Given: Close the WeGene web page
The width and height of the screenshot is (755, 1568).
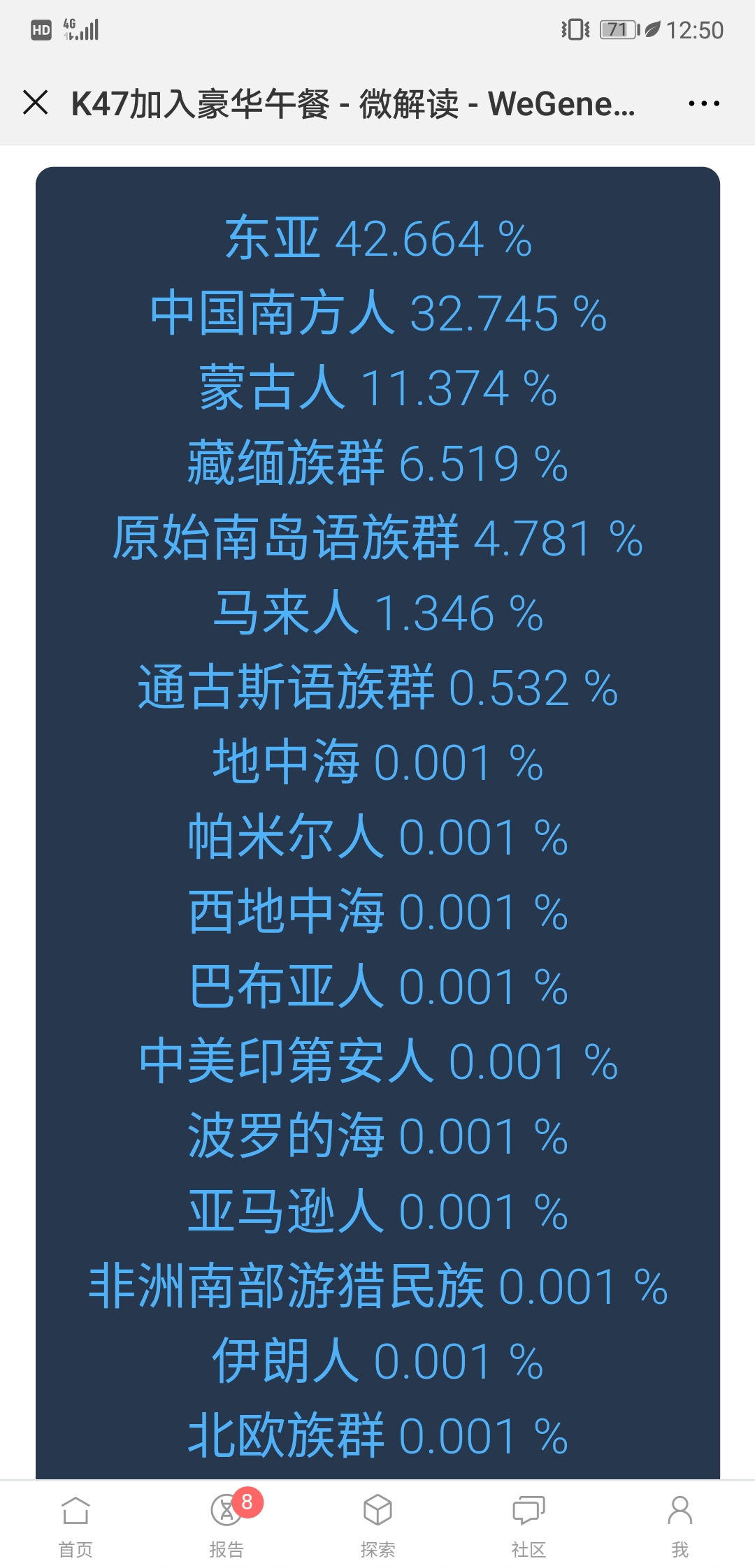Looking at the screenshot, I should [36, 103].
